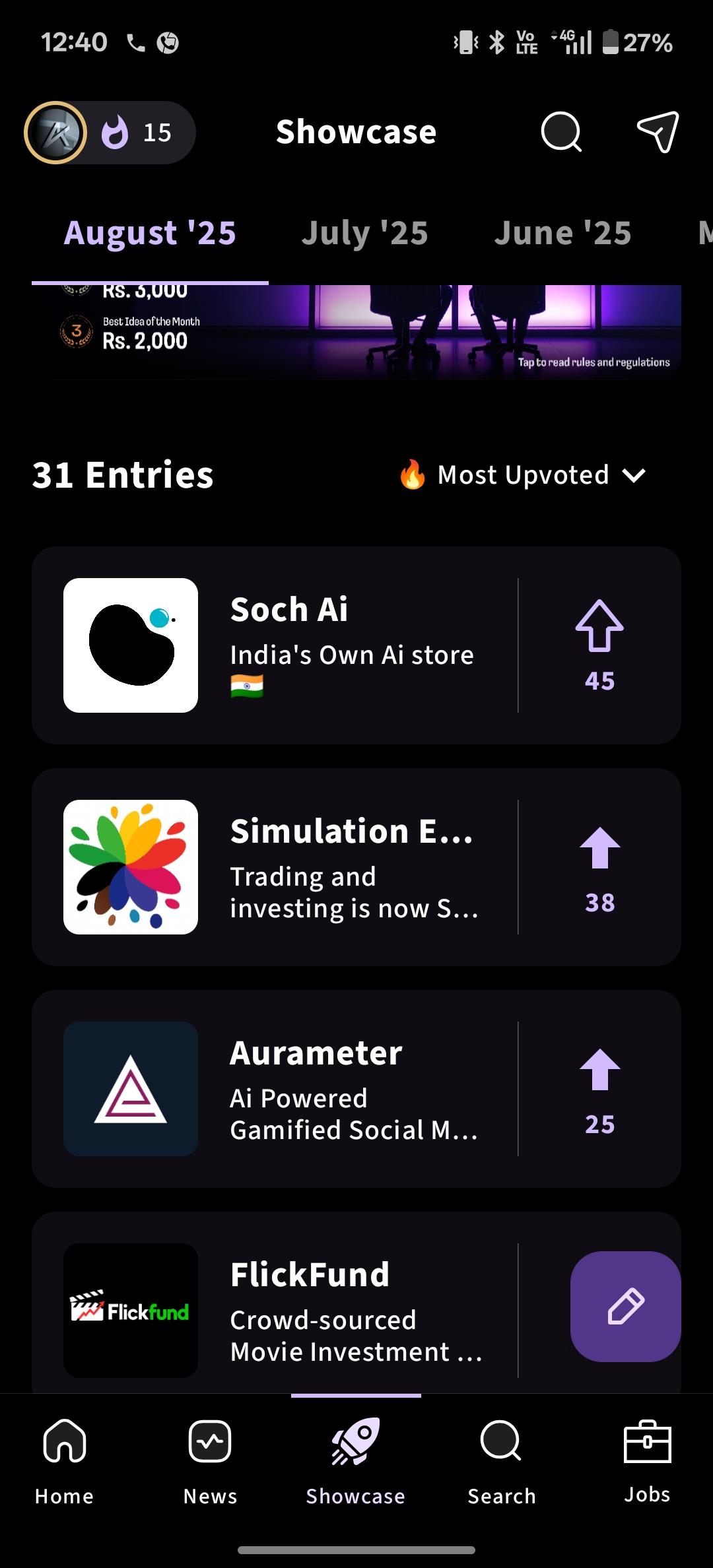
Task: Open profile avatar with the streak counter
Action: pos(57,133)
